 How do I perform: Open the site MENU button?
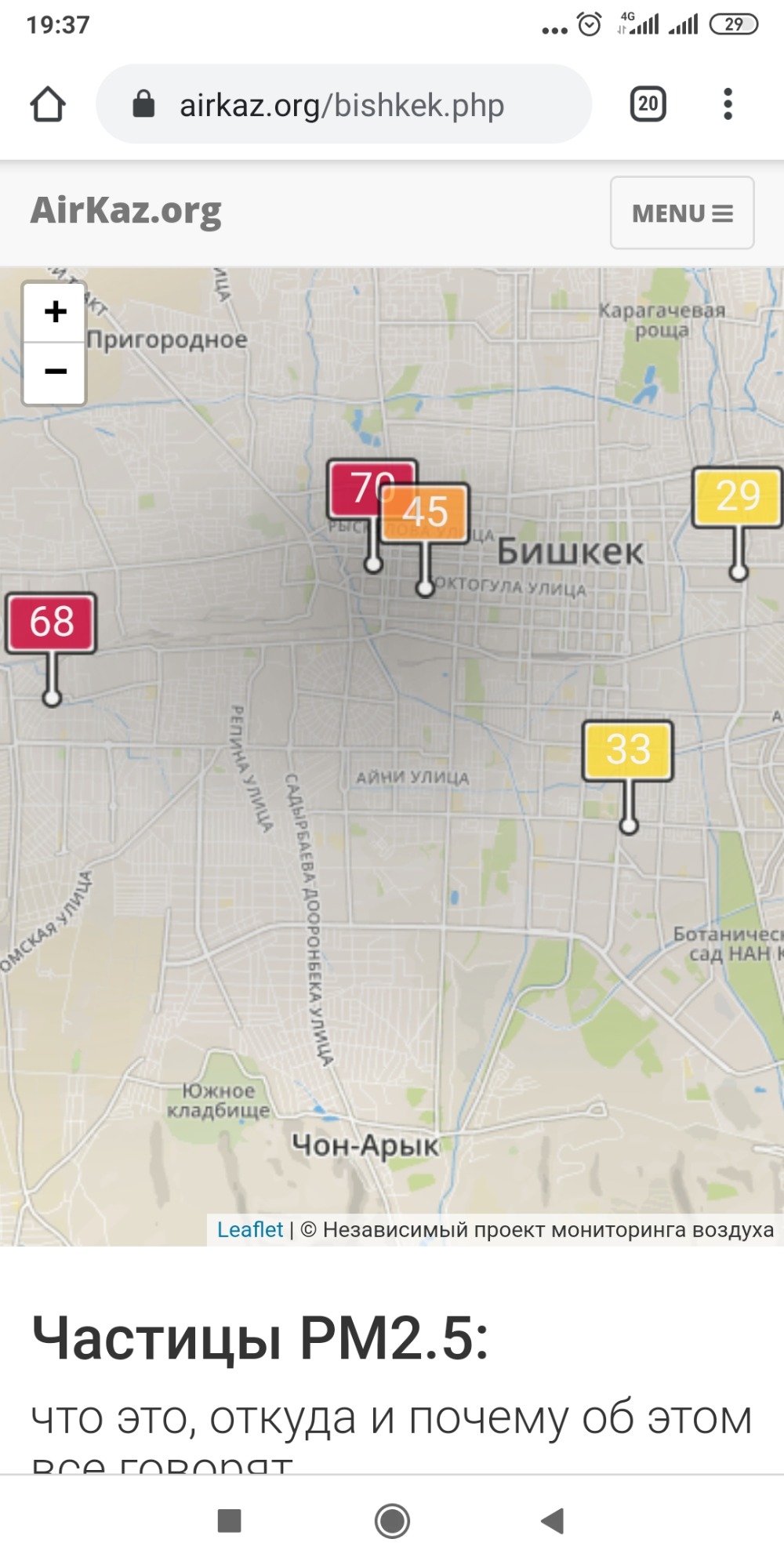click(682, 213)
